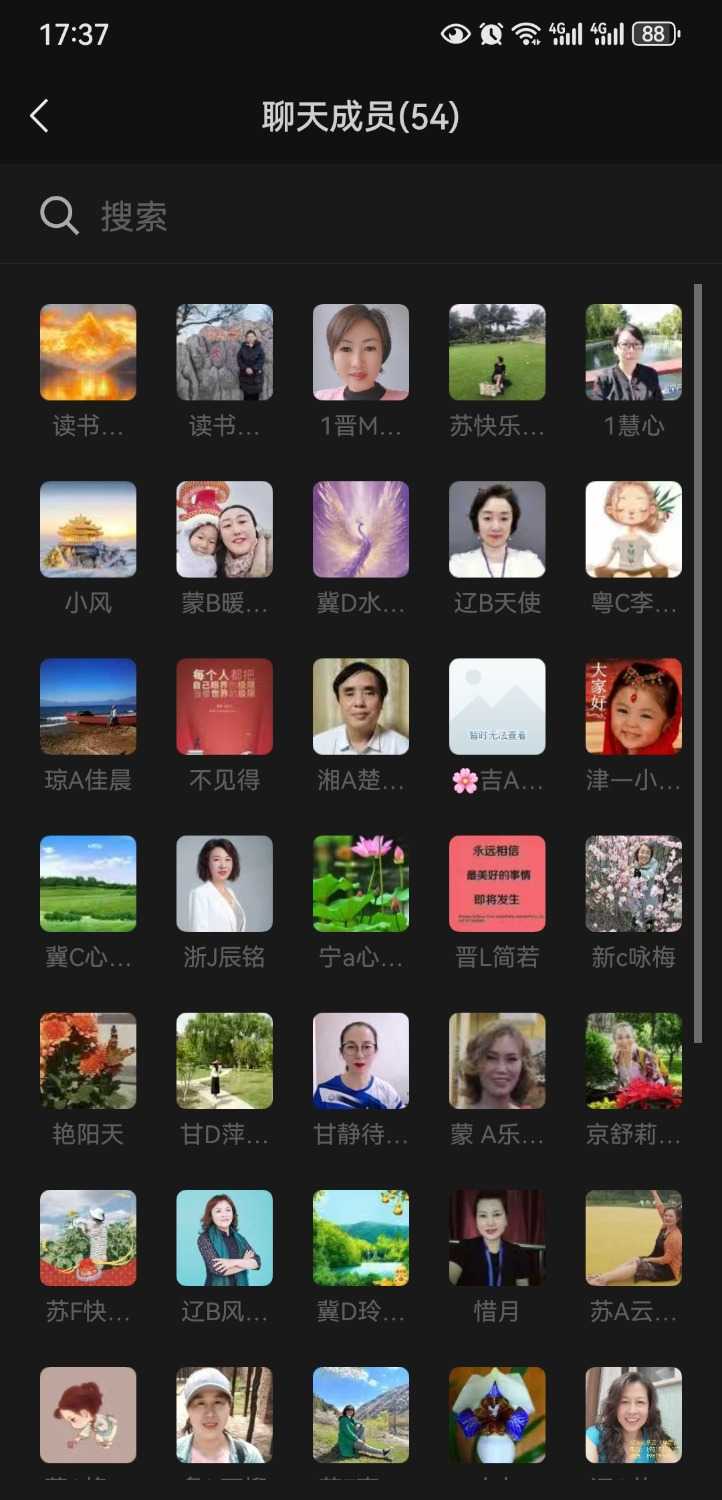View member starting with 冀D水
This screenshot has height=1500, width=722.
pyautogui.click(x=361, y=530)
